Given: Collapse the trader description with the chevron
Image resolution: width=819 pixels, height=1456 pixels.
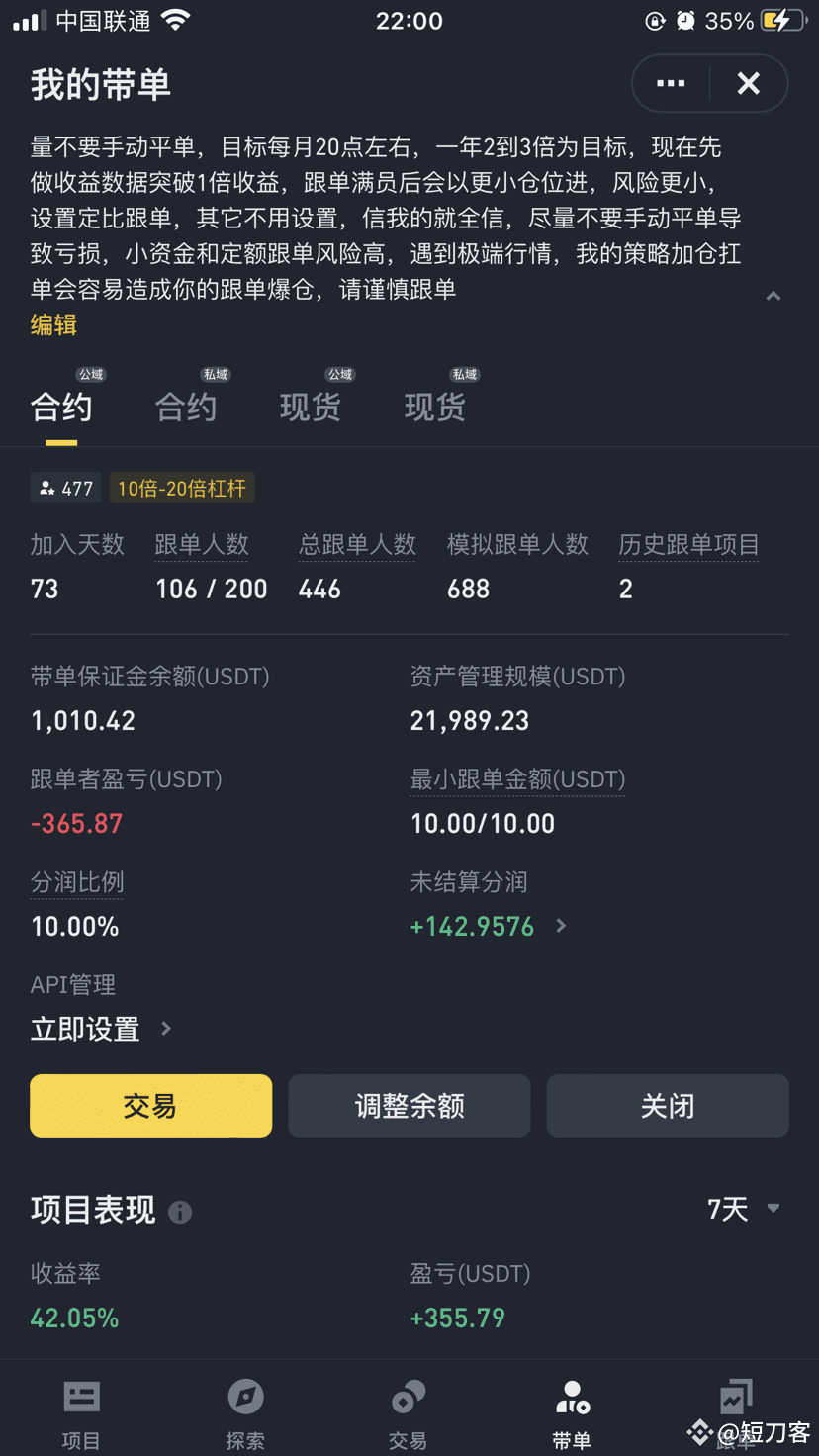Looking at the screenshot, I should [x=773, y=295].
